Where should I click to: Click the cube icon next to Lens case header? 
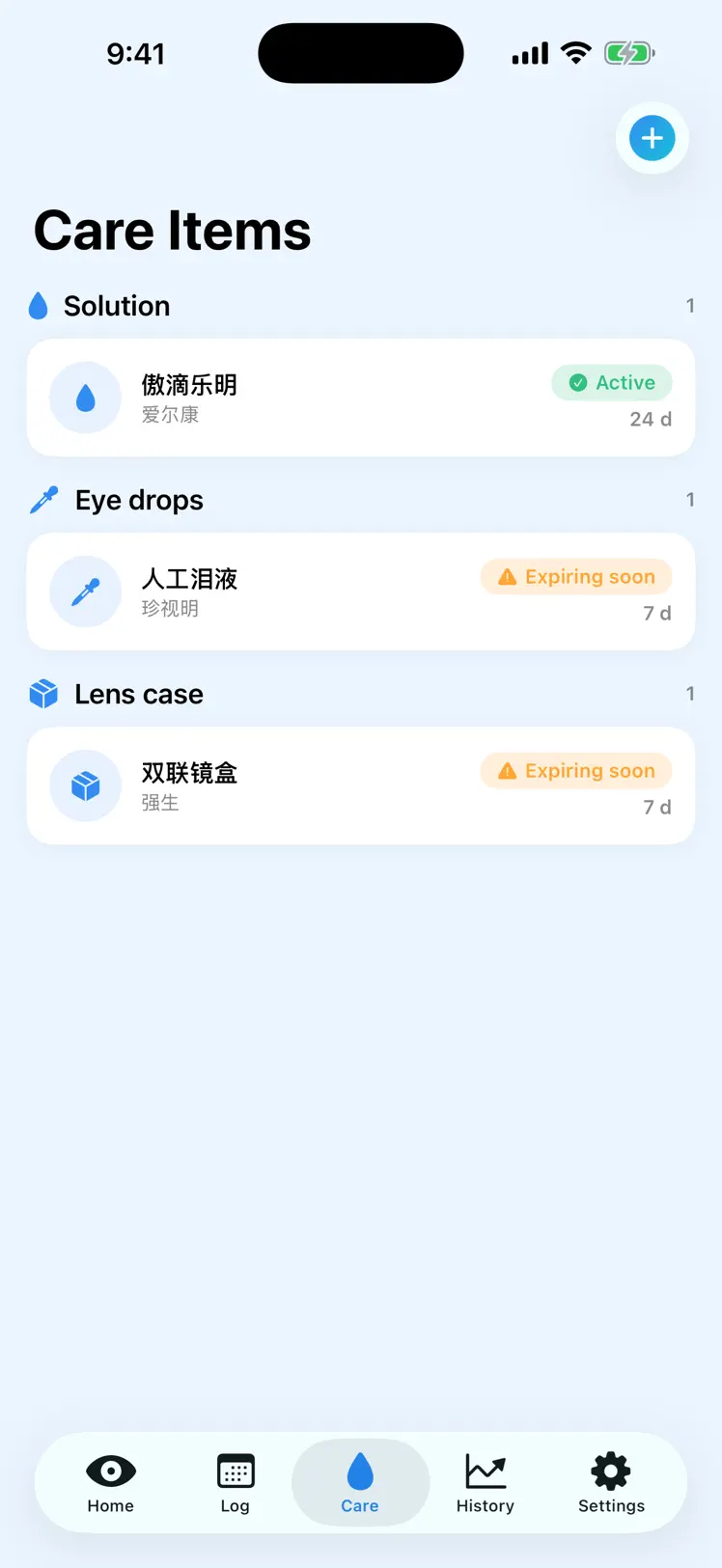pyautogui.click(x=42, y=693)
